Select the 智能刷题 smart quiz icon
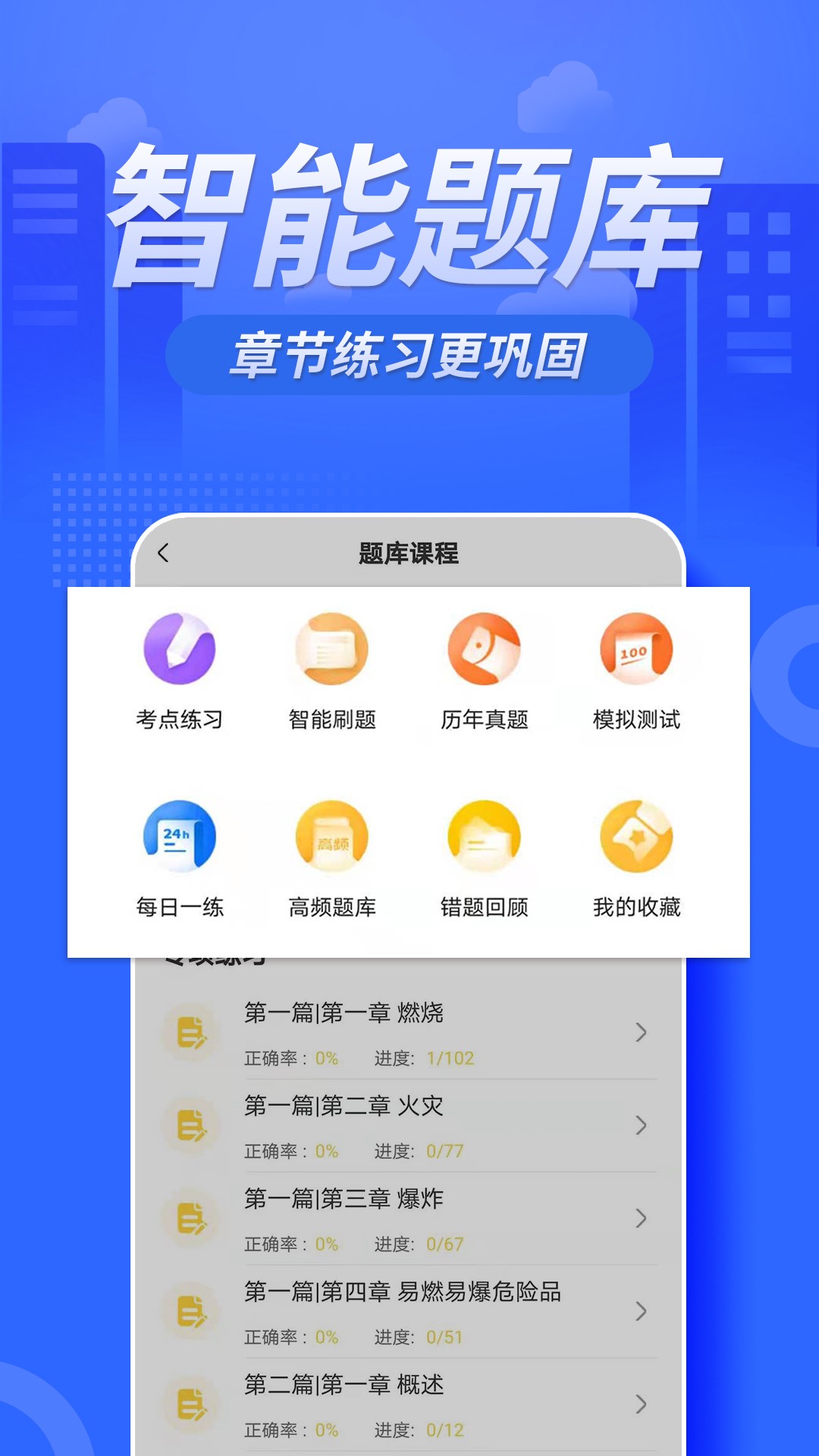Screen dimensions: 819x1456 pos(331,650)
